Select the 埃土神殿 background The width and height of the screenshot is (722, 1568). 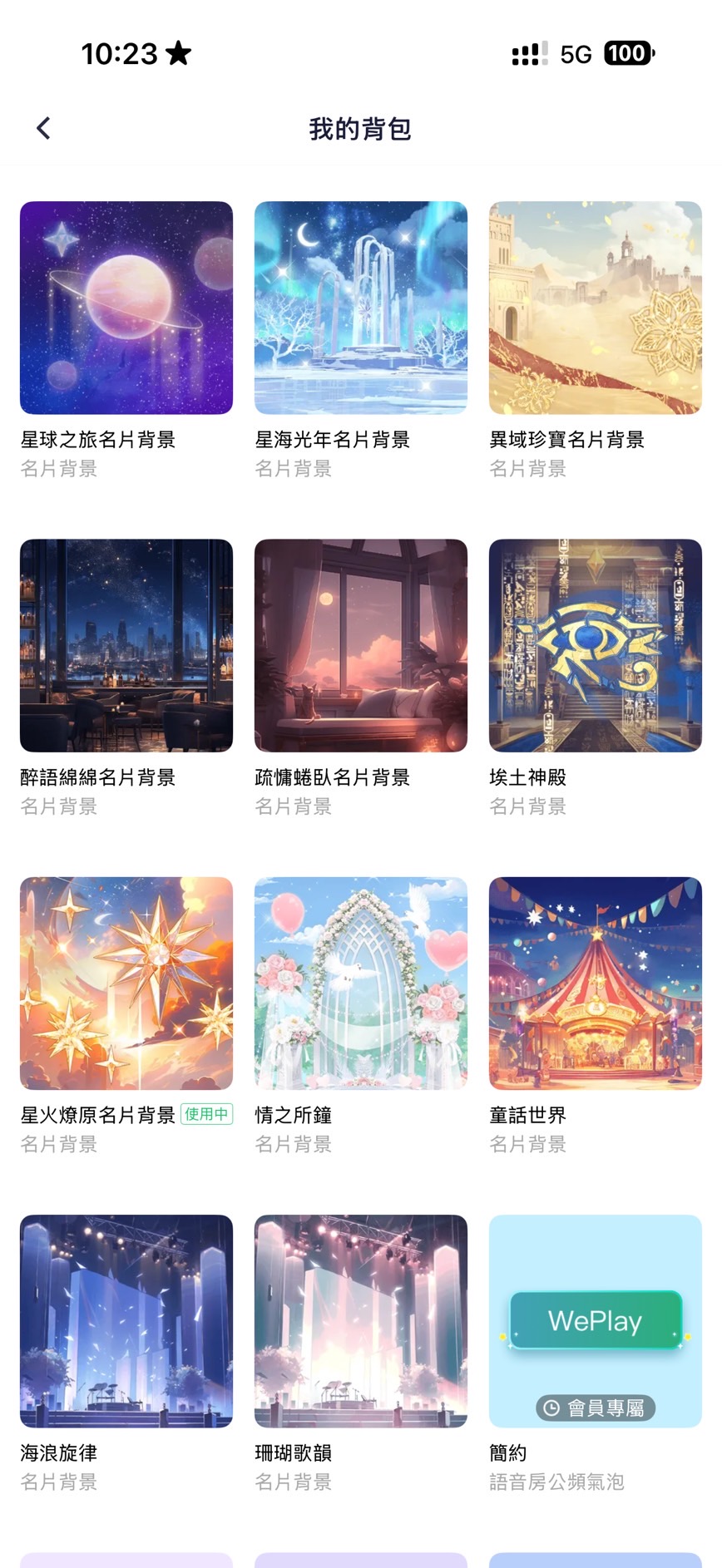click(x=596, y=645)
